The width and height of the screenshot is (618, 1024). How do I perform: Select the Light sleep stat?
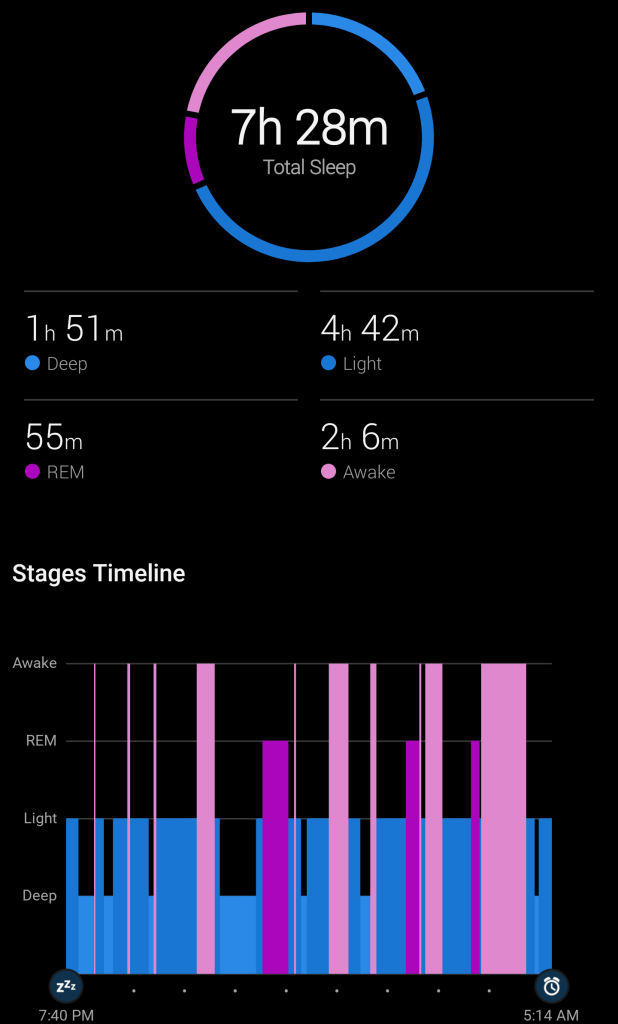point(370,345)
